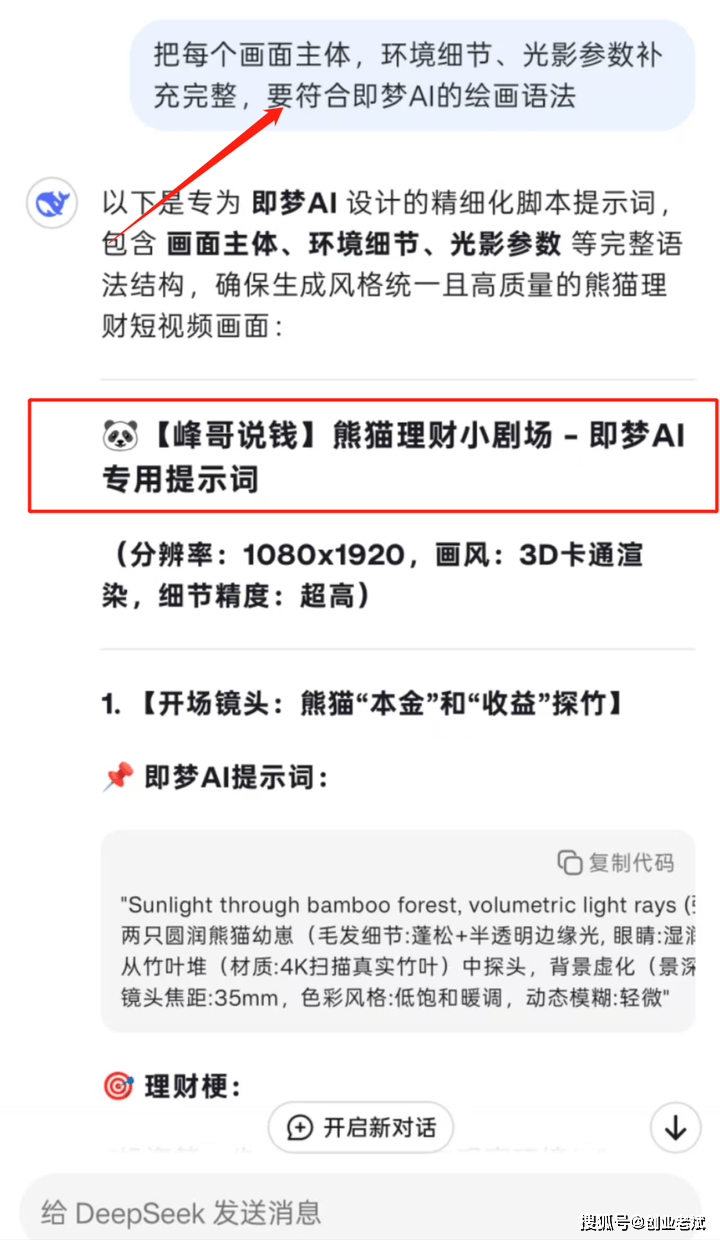Start a new chat with 开启新对话
720x1240 pixels.
tap(361, 1128)
